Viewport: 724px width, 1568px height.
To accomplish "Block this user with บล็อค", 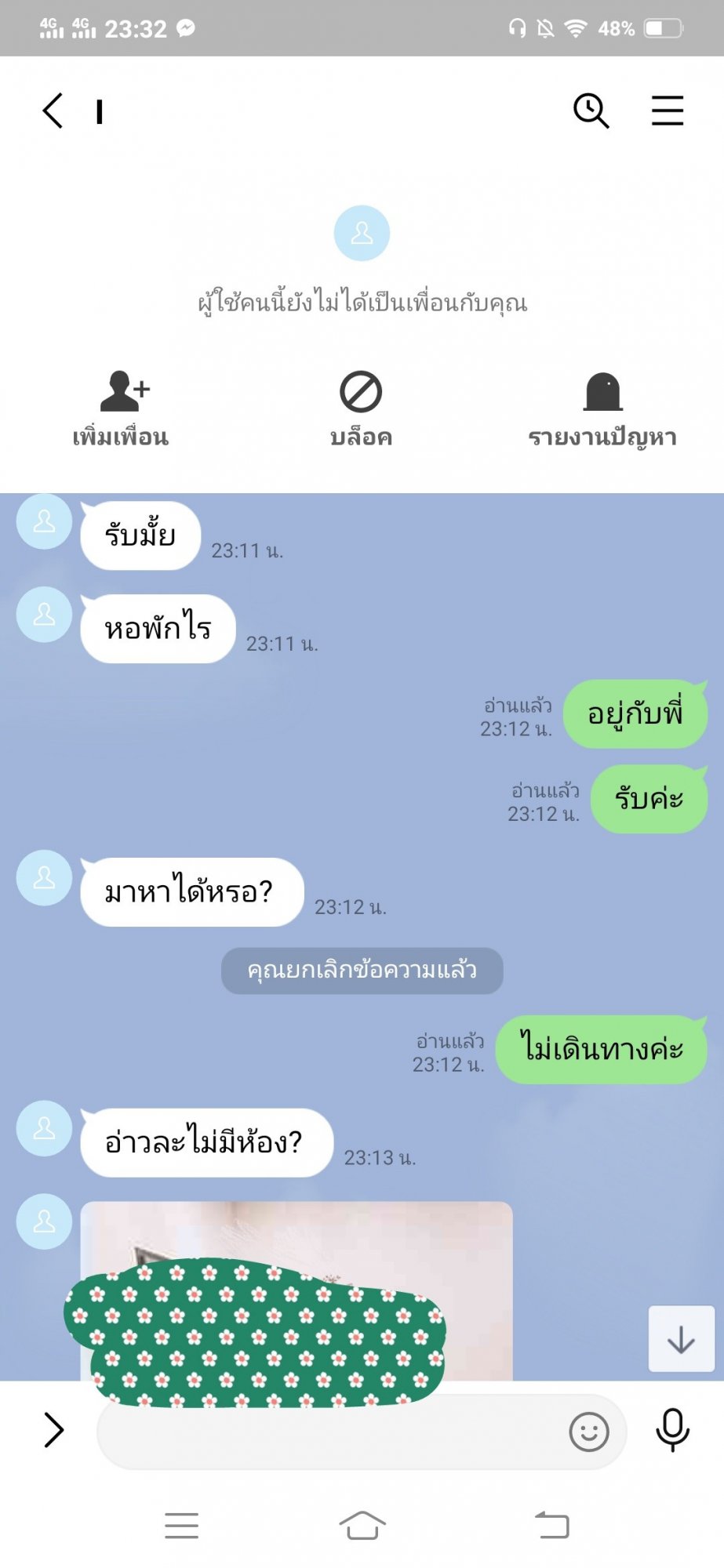I will click(361, 408).
